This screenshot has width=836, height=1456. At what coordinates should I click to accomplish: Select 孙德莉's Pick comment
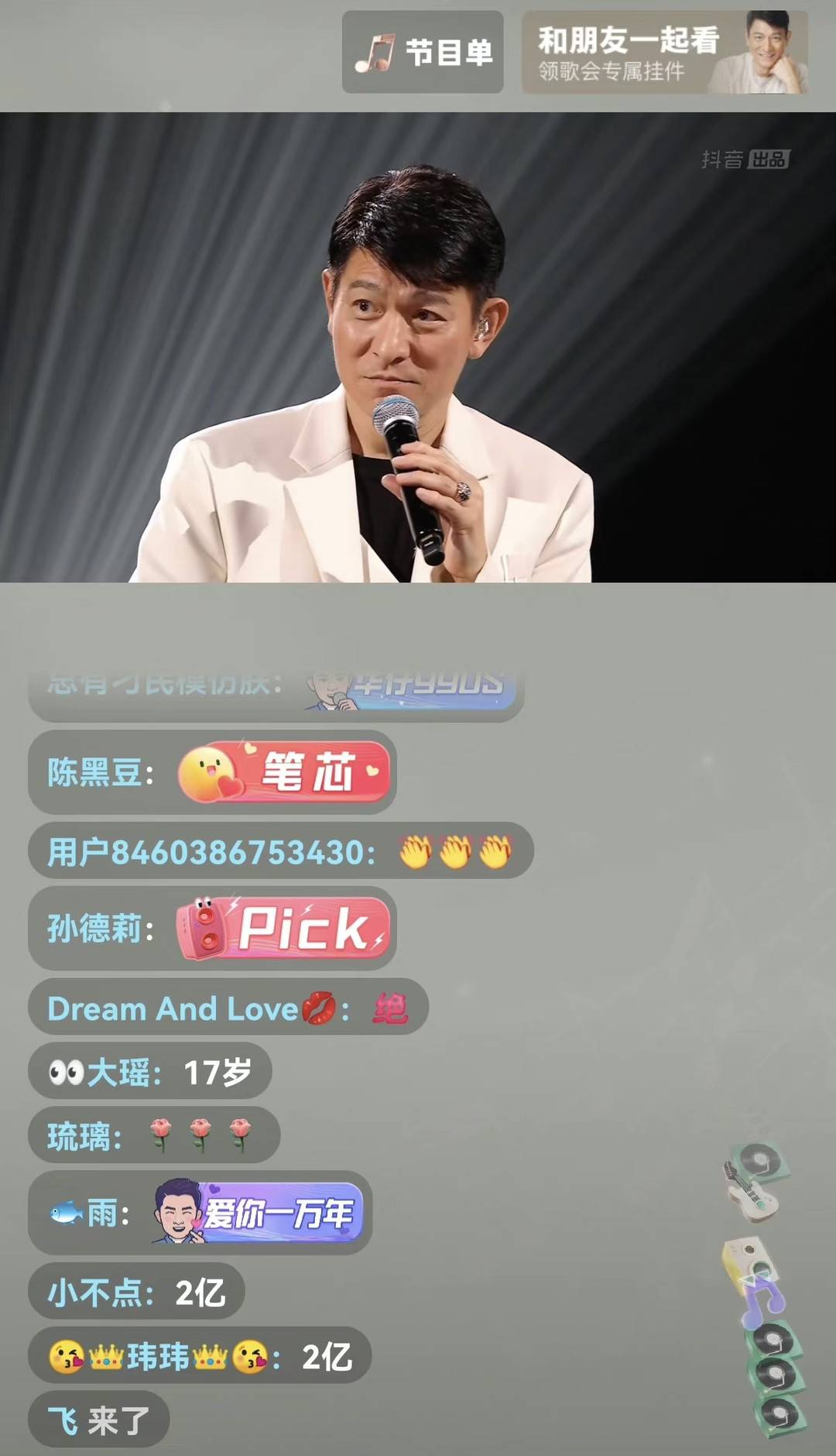tap(212, 929)
